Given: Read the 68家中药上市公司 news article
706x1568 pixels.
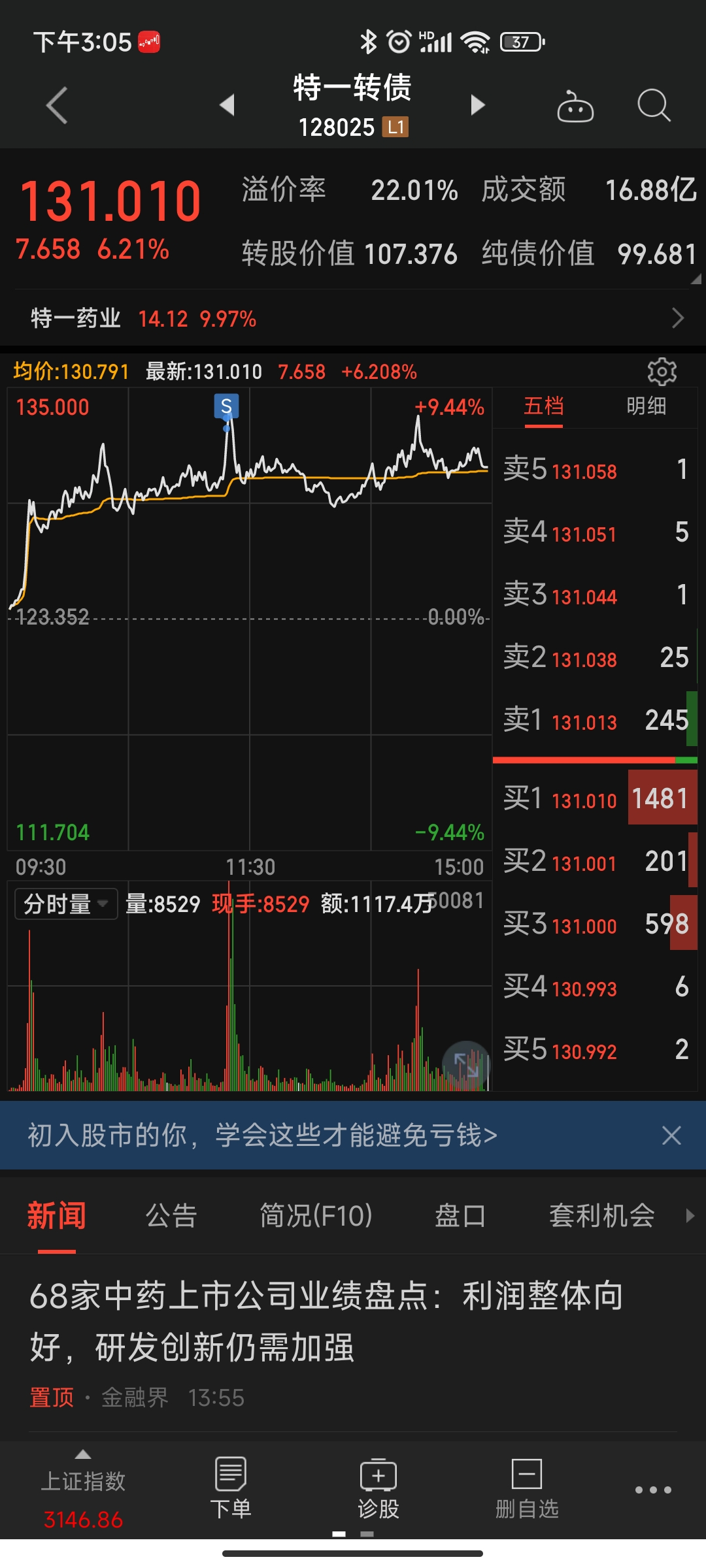Looking at the screenshot, I should pyautogui.click(x=327, y=1321).
